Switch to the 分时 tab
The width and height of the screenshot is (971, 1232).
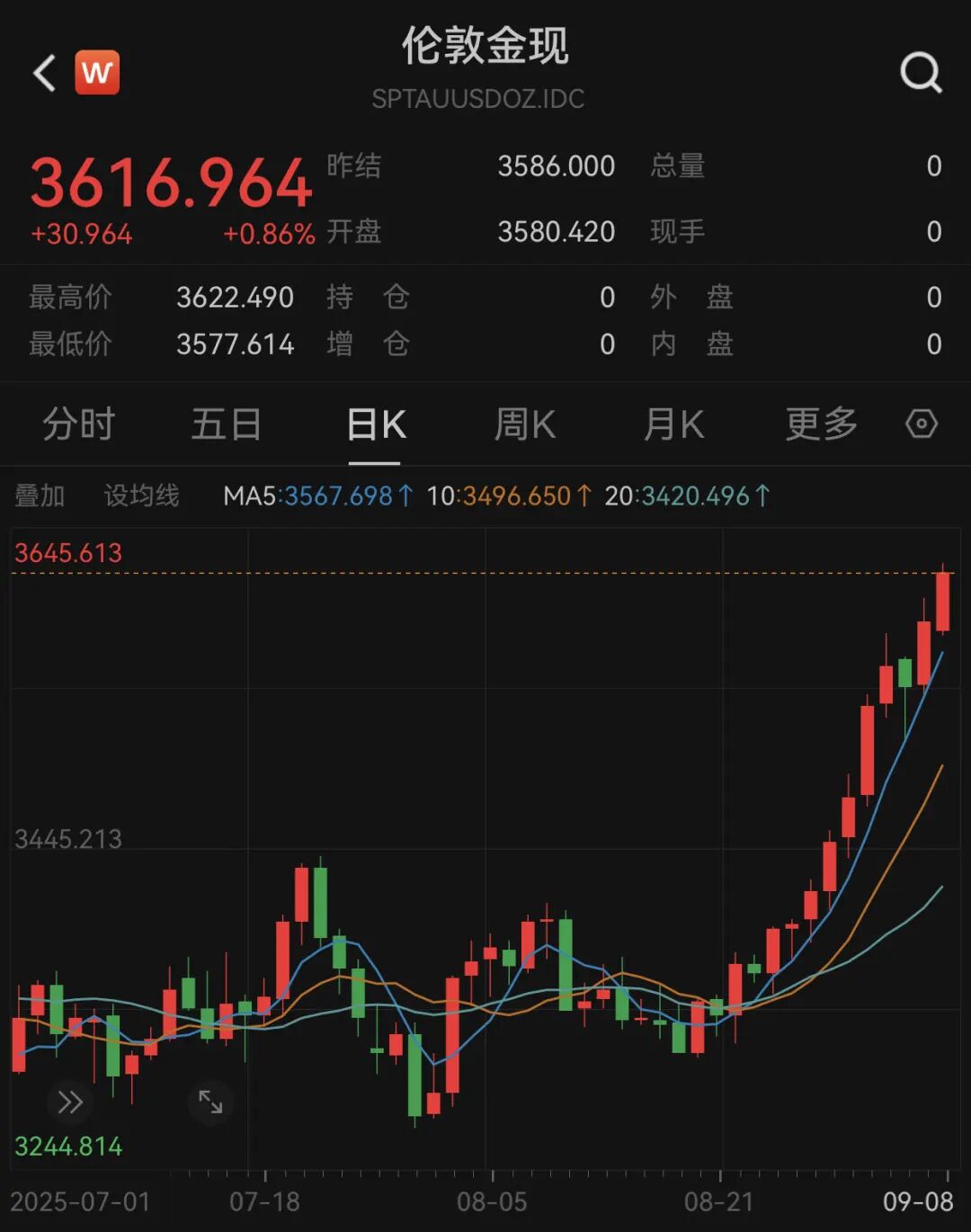[79, 424]
